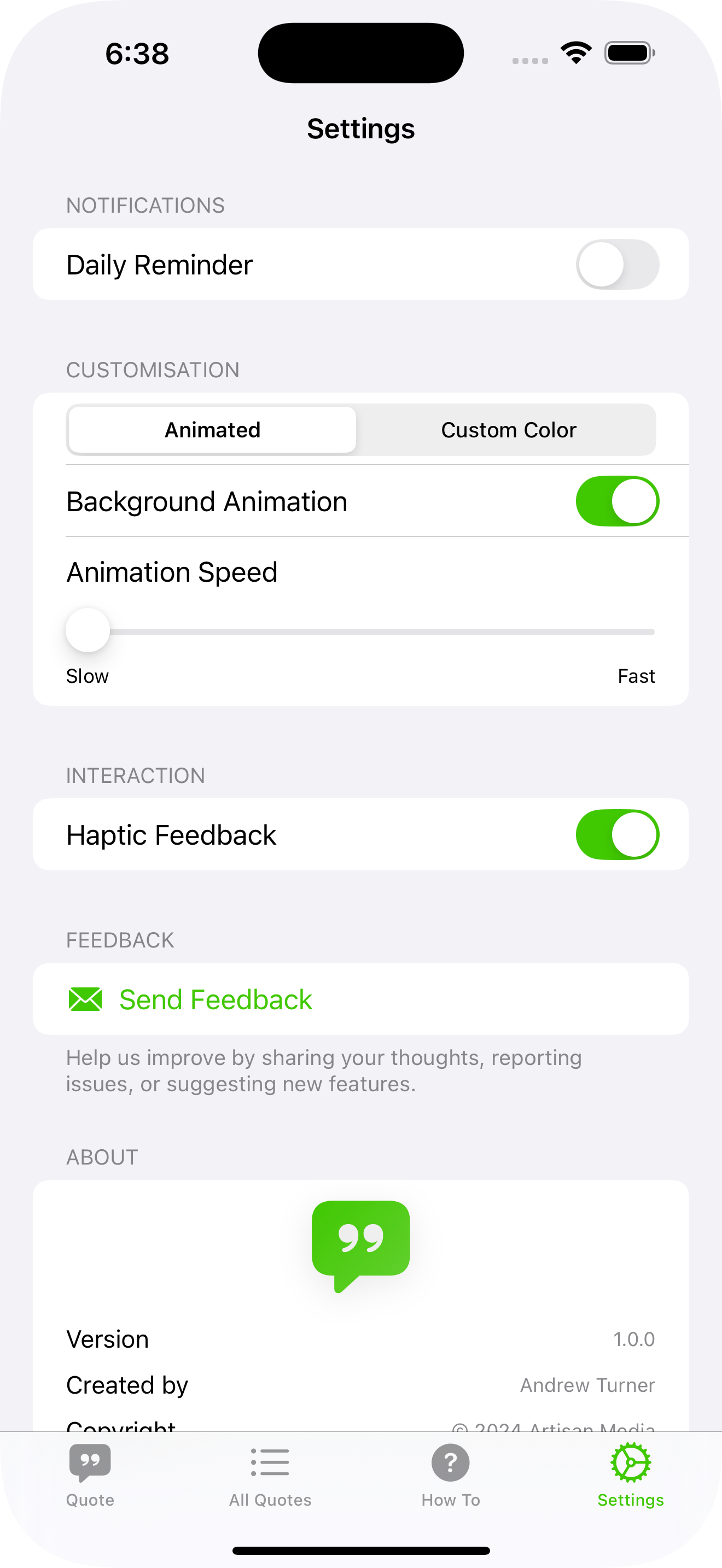
Task: Select the Animated segment
Action: pyautogui.click(x=212, y=430)
